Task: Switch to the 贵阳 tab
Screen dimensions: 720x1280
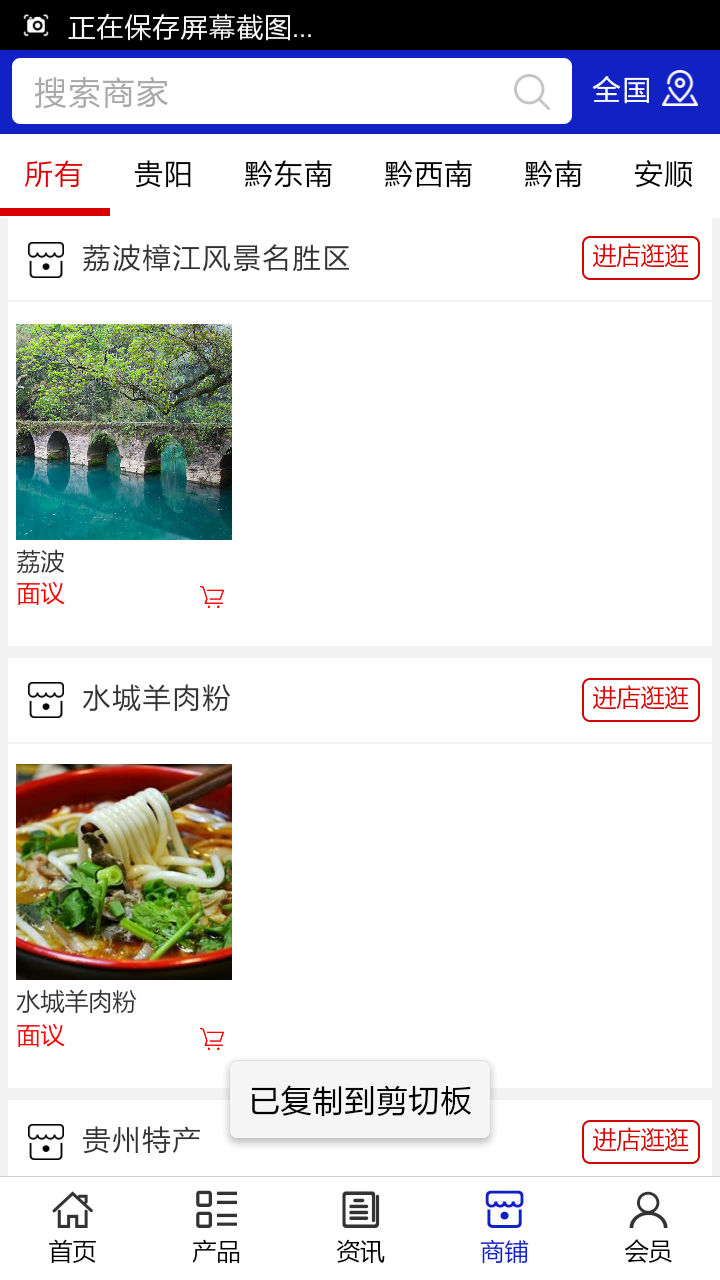Action: click(x=163, y=175)
